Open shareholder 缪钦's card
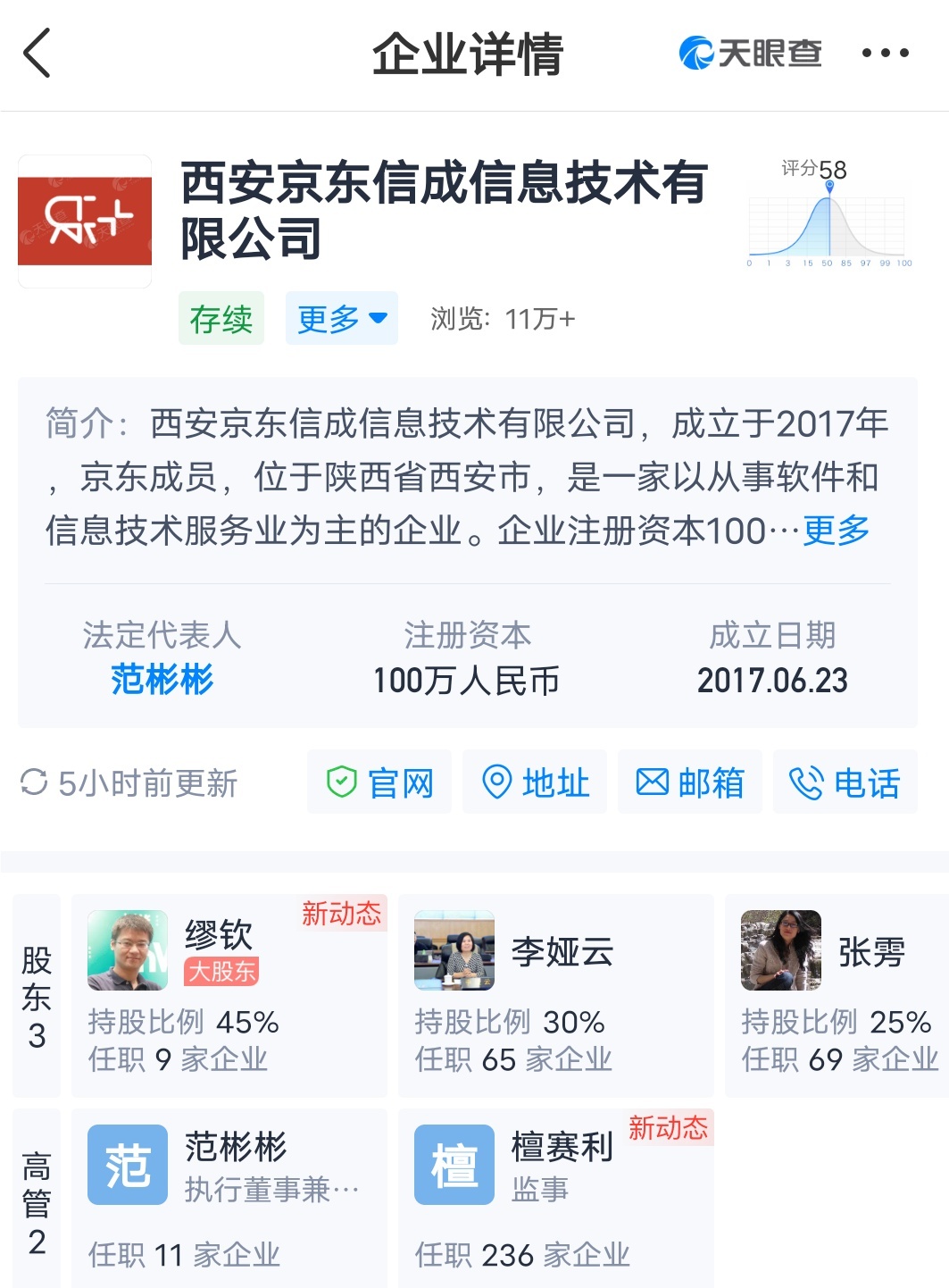Viewport: 949px width, 1288px height. (x=229, y=995)
